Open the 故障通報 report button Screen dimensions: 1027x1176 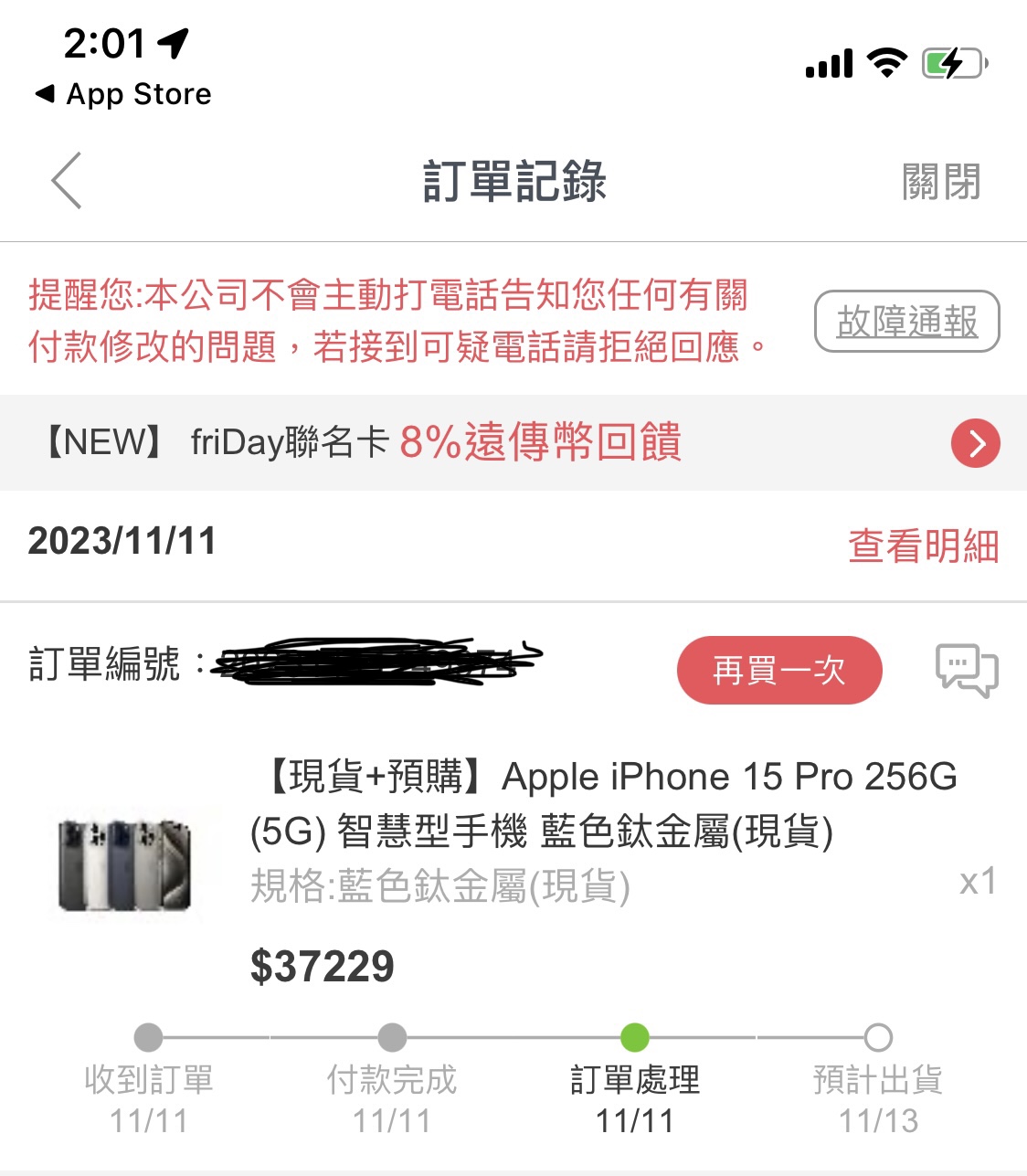pos(906,322)
